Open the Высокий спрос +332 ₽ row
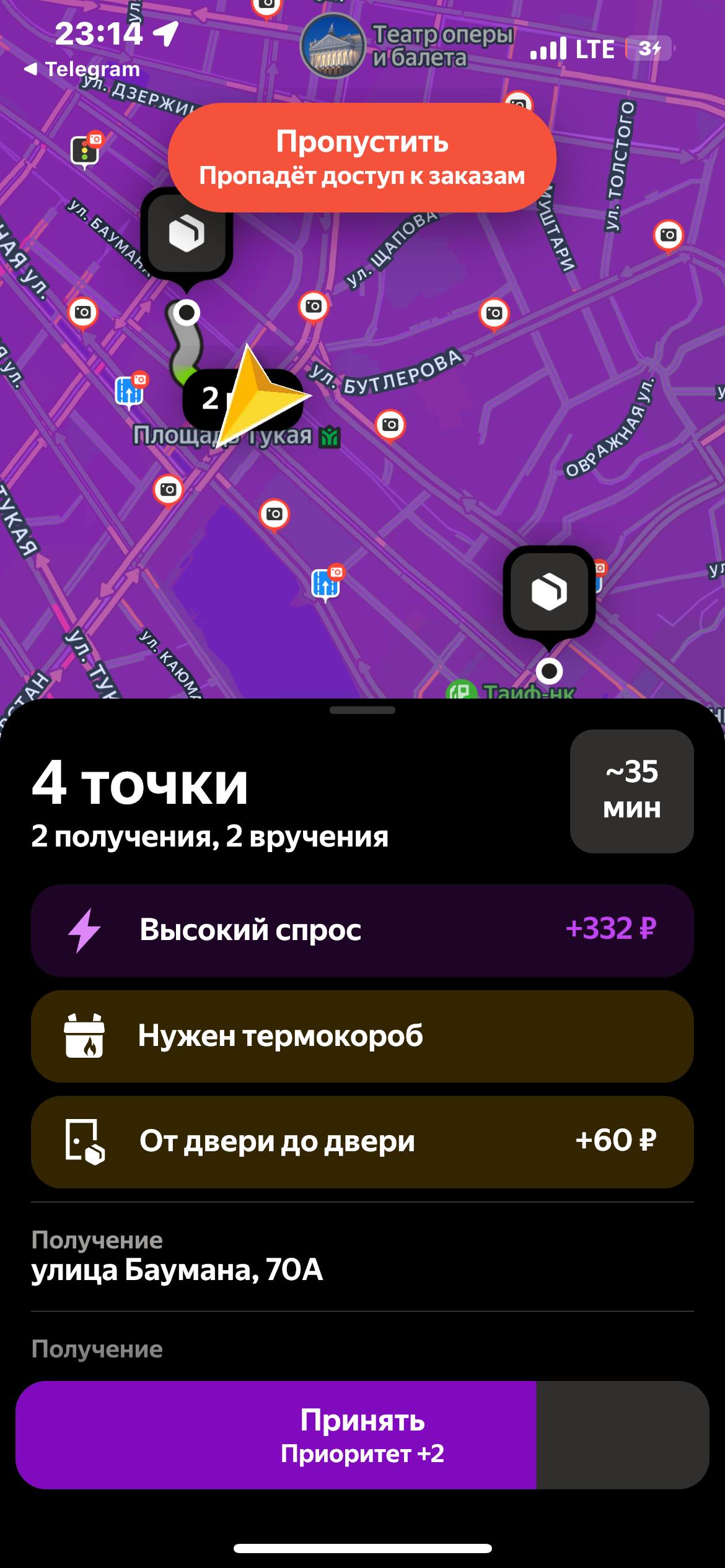725x1568 pixels. (x=362, y=930)
